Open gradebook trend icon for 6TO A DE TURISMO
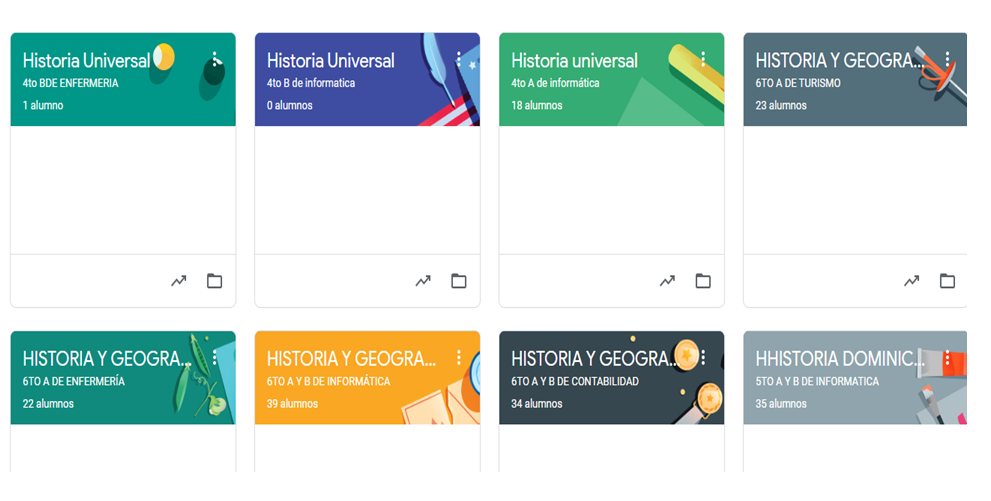 (x=911, y=281)
